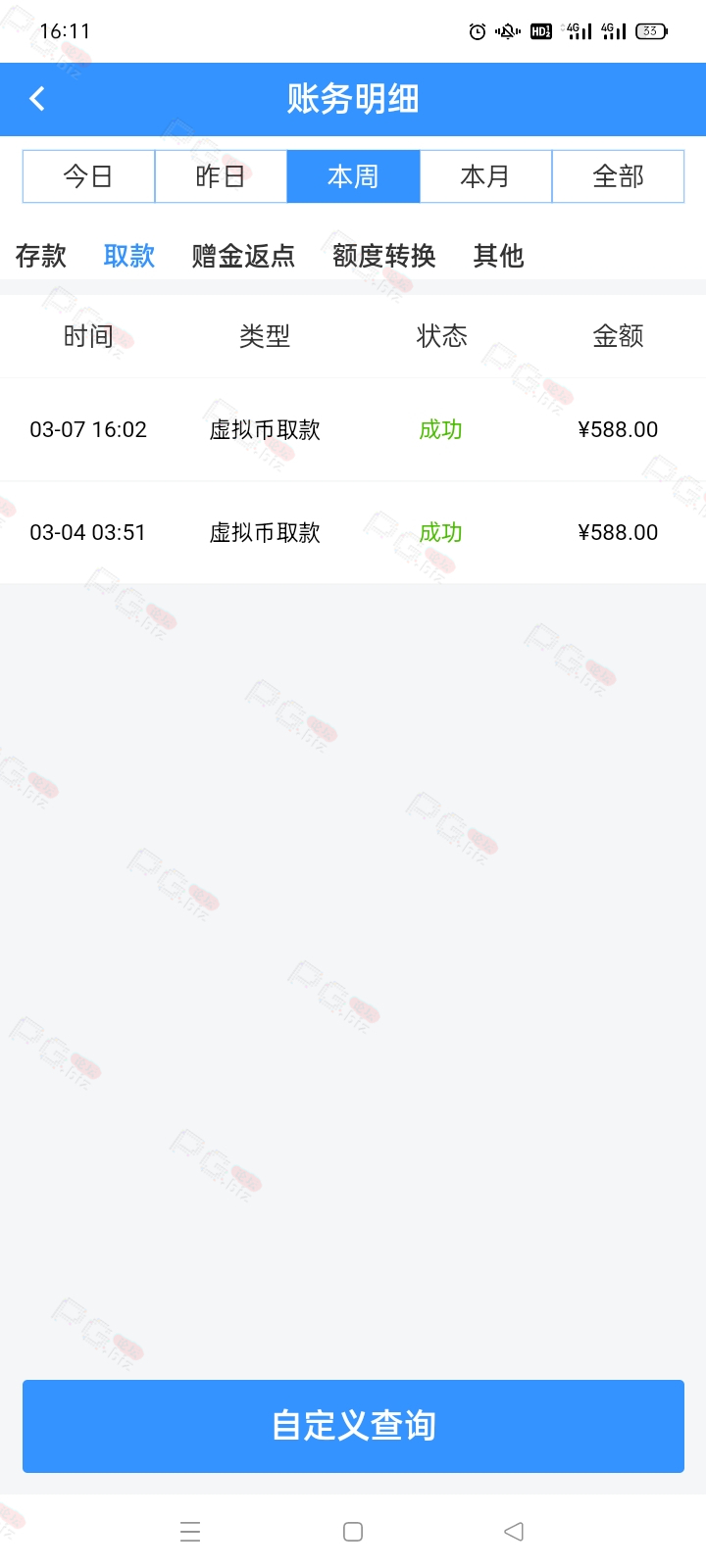Viewport: 706px width, 1568px height.
Task: Open the 03-07 16:02 withdrawal record
Action: [x=353, y=429]
